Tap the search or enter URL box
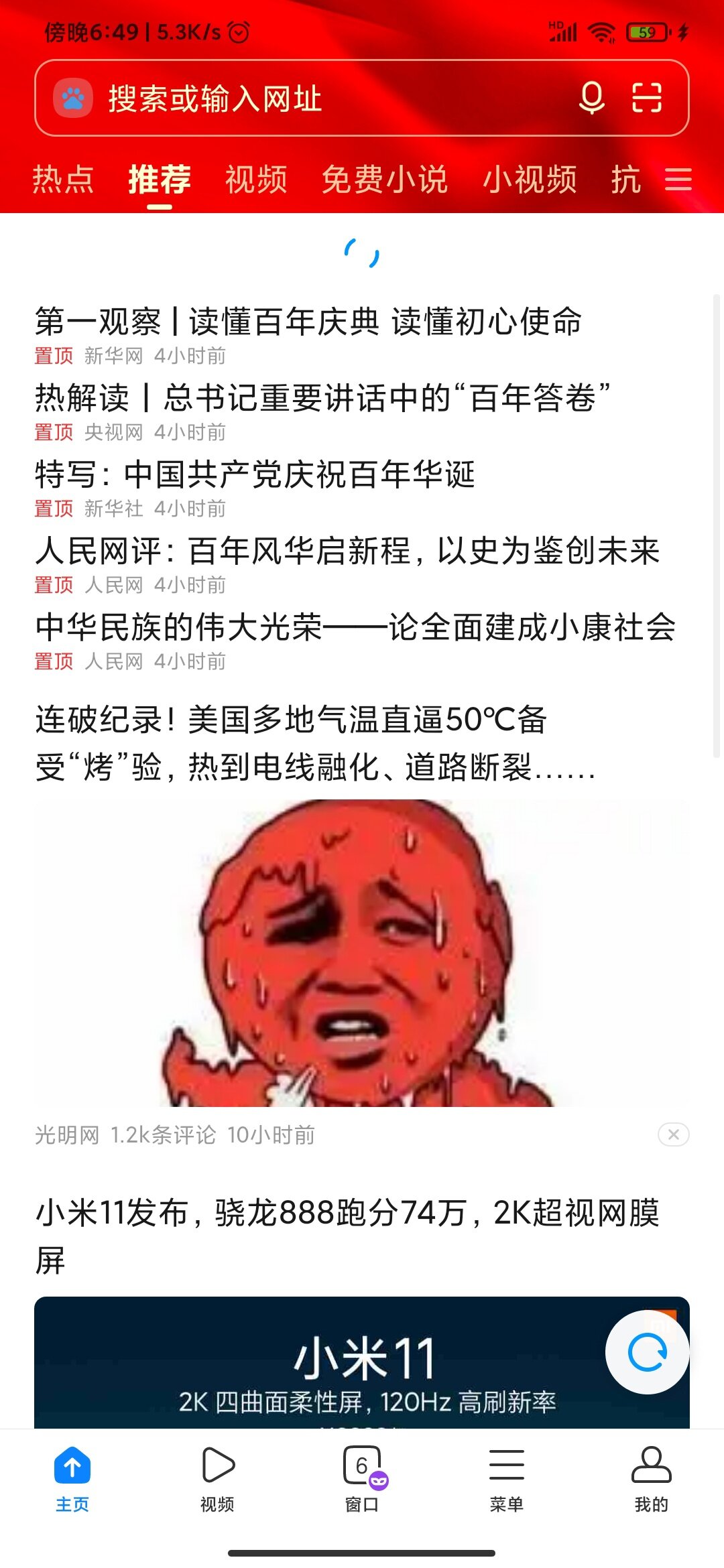This screenshot has width=724, height=1568. tap(322, 99)
